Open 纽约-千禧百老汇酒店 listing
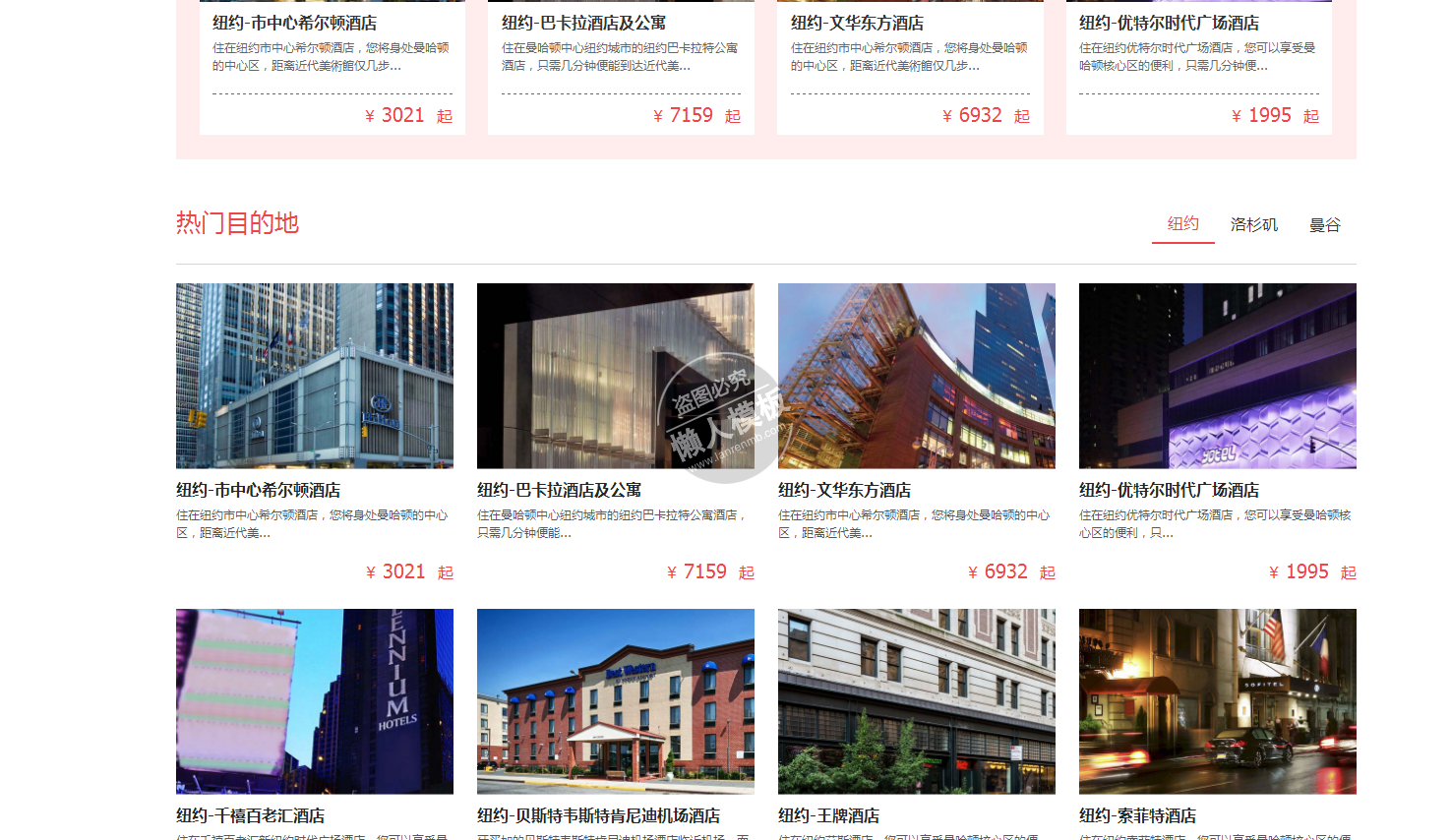The height and width of the screenshot is (840, 1451). point(314,701)
